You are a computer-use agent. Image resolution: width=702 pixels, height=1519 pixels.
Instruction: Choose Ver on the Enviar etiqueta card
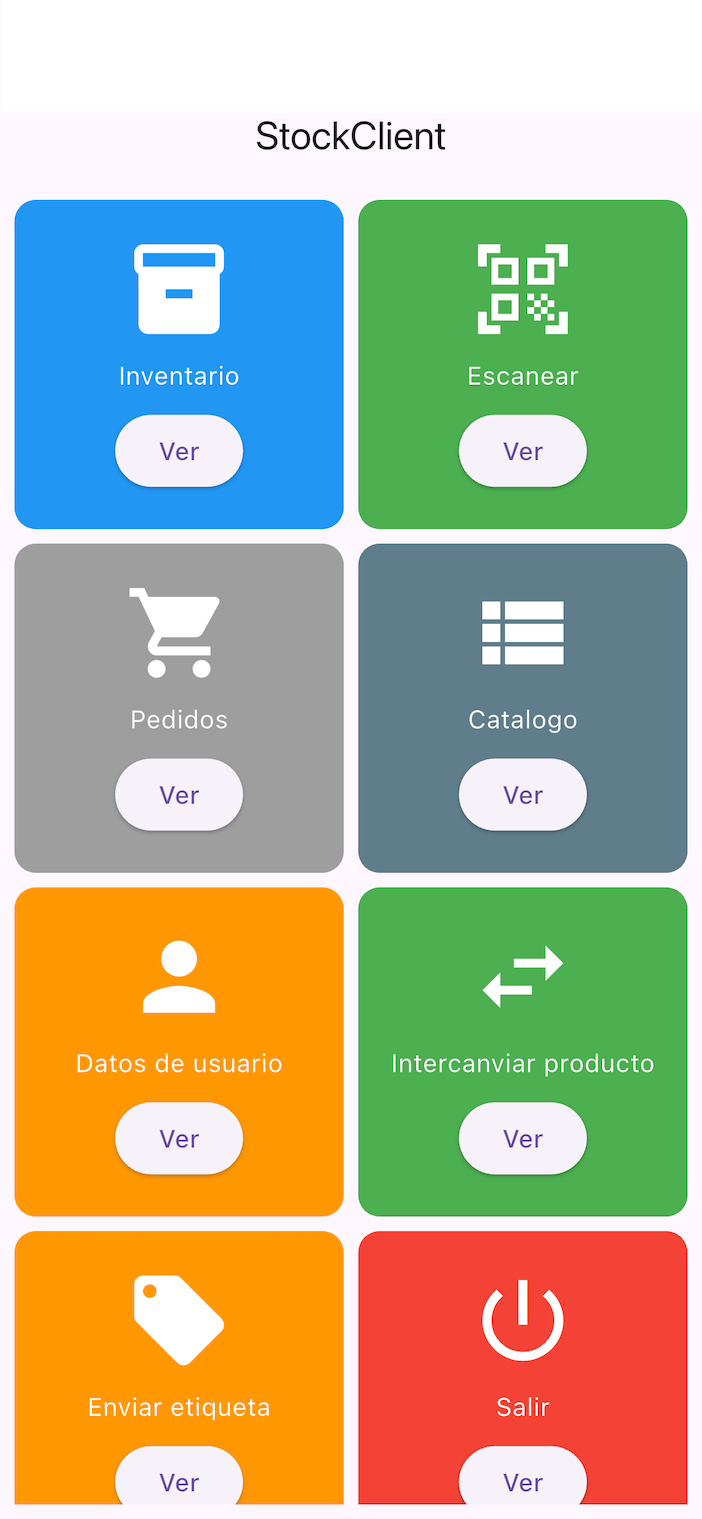pyautogui.click(x=179, y=1480)
